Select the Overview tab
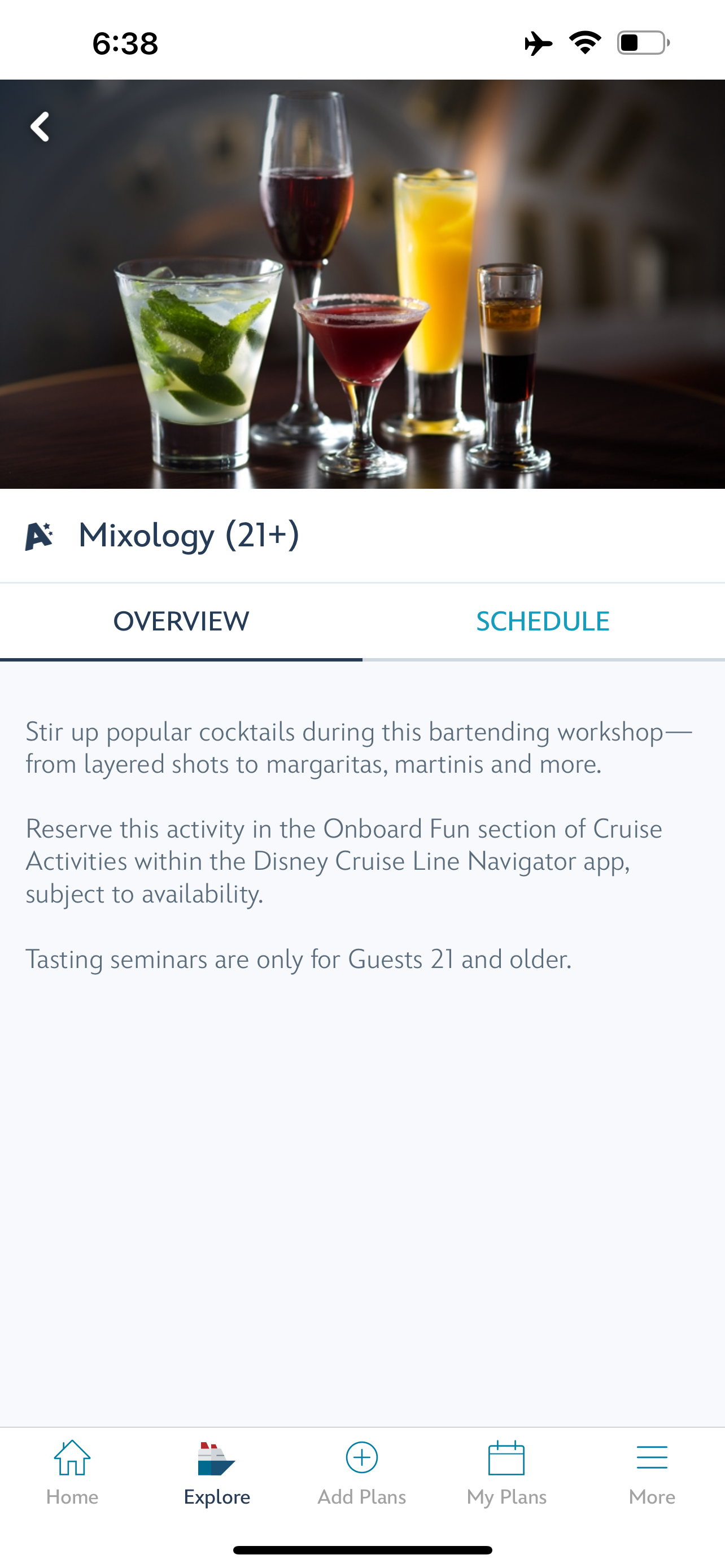This screenshot has height=1568, width=725. click(x=181, y=621)
